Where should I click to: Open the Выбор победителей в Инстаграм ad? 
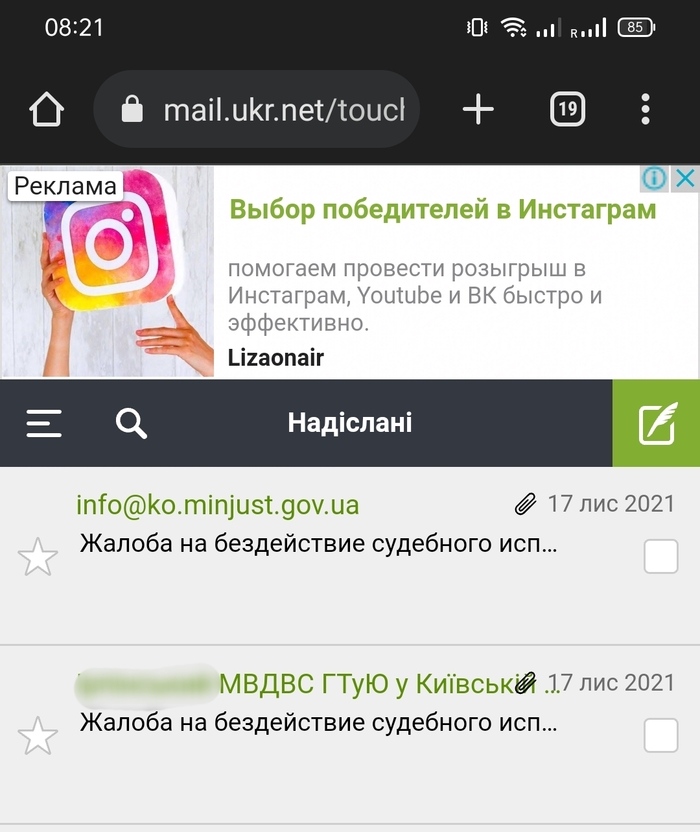442,210
